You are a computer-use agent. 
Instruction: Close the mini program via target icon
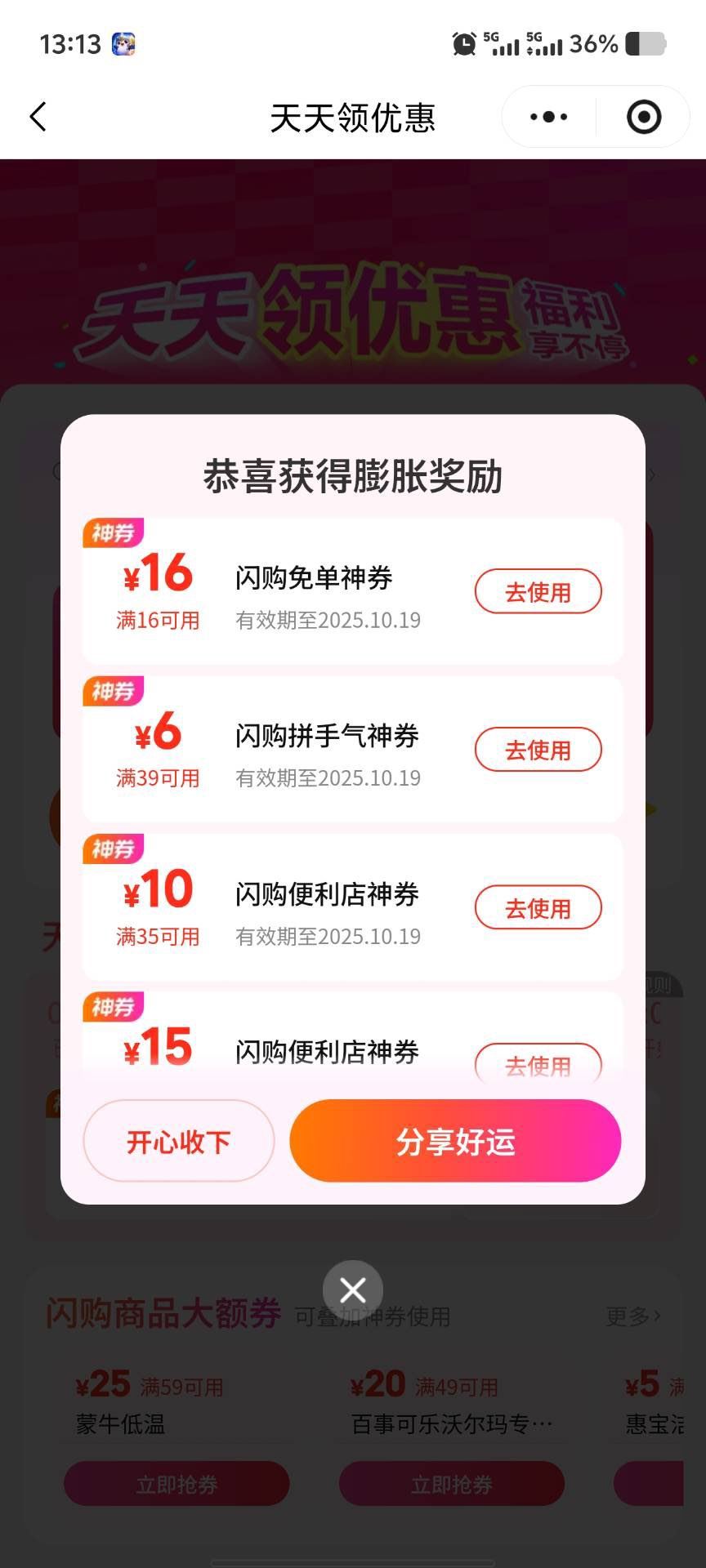[643, 117]
